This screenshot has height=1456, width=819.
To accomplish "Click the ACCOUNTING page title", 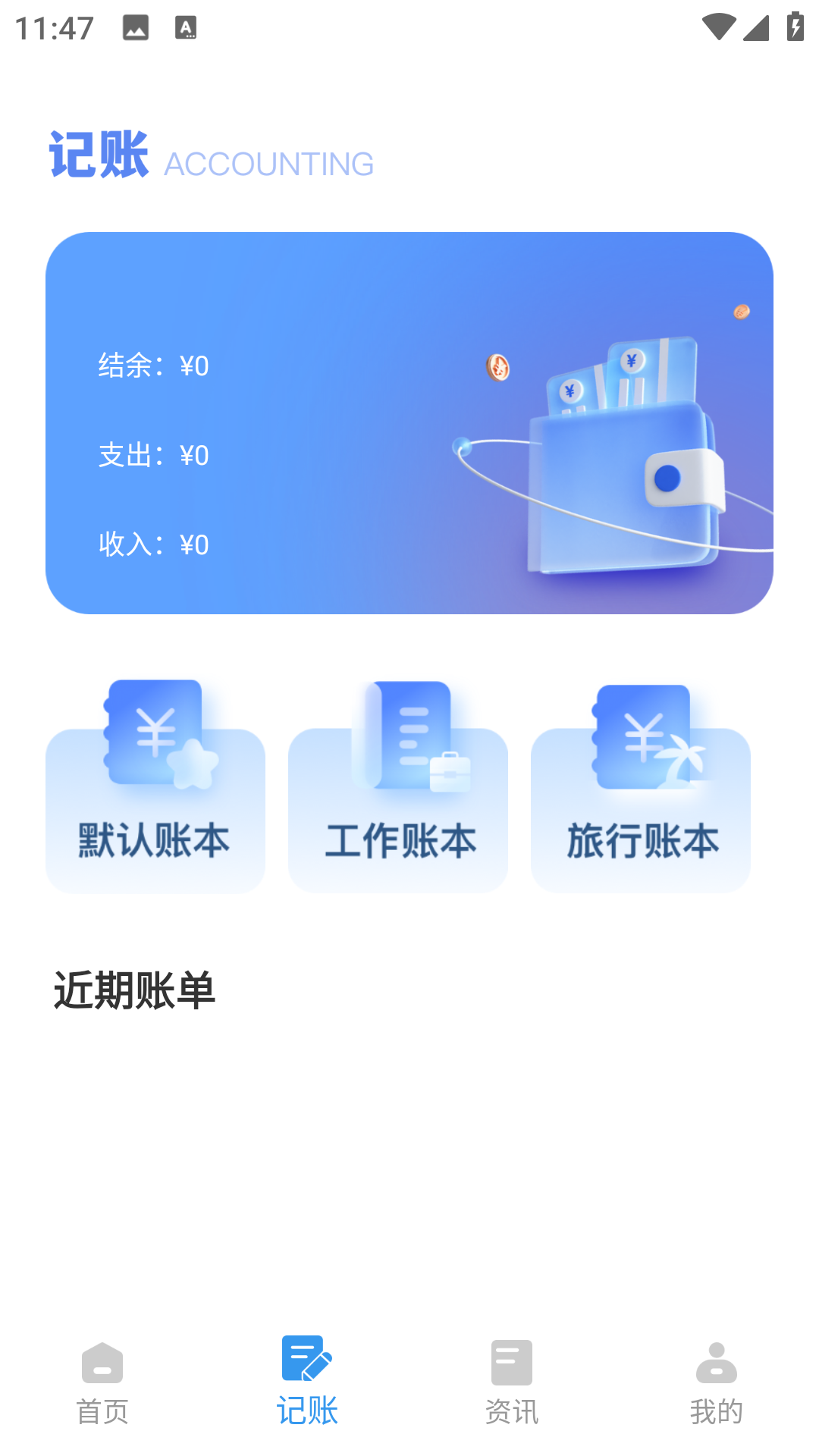I will pos(269,163).
